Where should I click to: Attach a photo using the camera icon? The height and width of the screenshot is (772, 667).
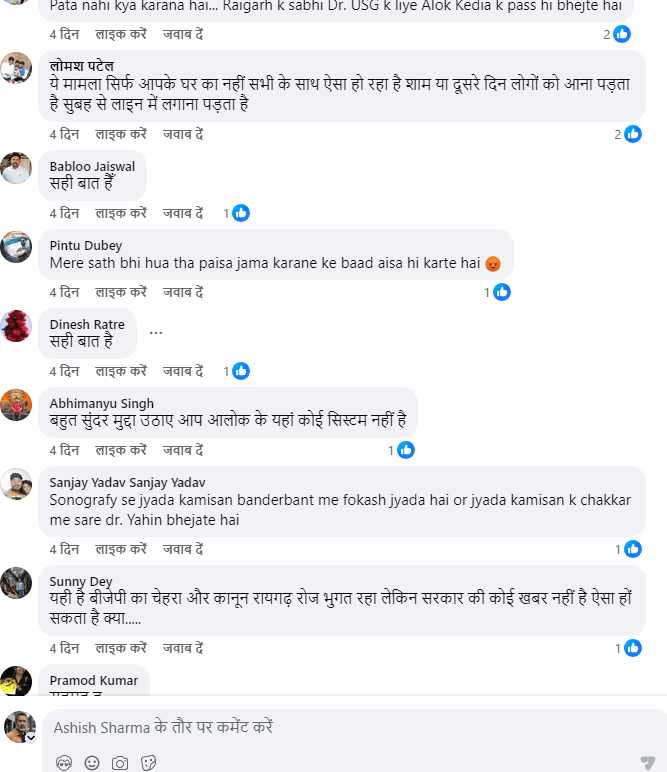(x=120, y=763)
